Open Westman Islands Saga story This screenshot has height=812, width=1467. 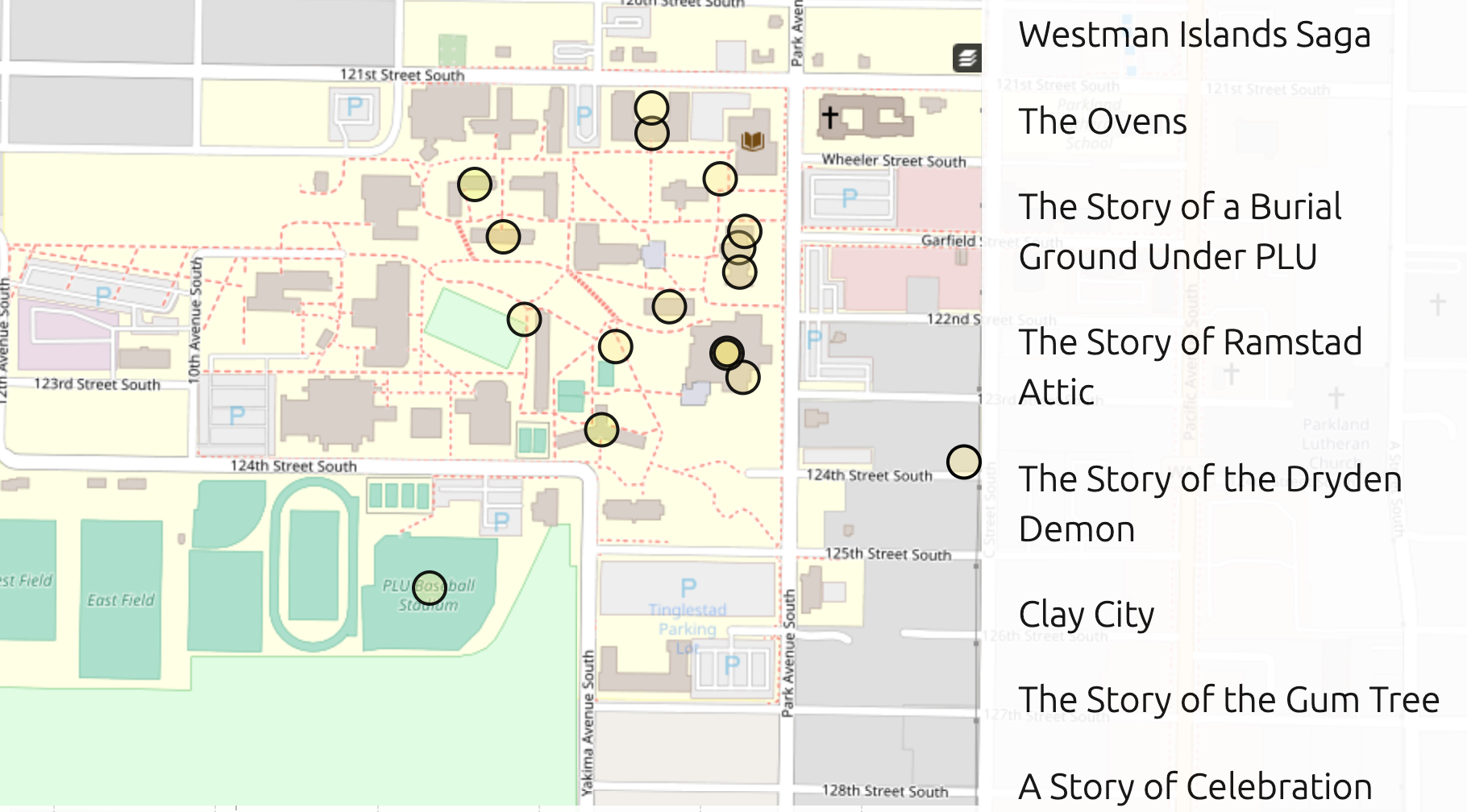click(1194, 35)
